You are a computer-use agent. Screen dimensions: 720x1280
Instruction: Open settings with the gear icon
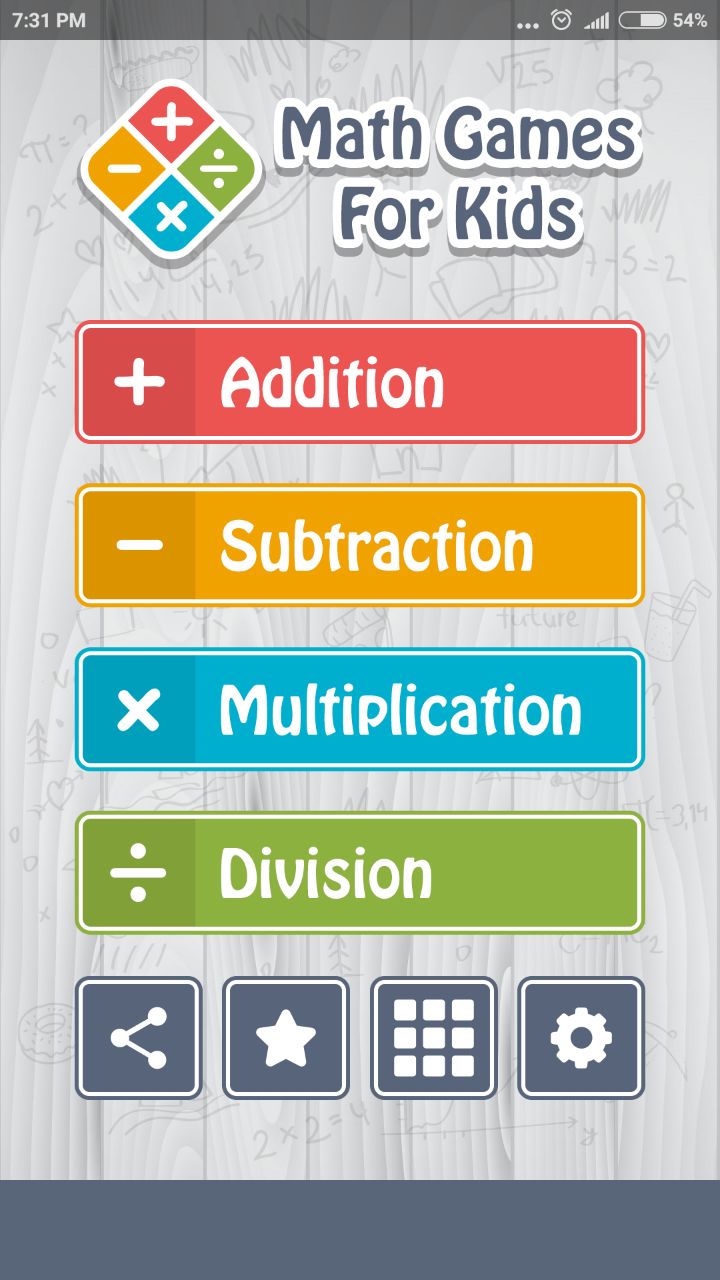[x=581, y=1038]
